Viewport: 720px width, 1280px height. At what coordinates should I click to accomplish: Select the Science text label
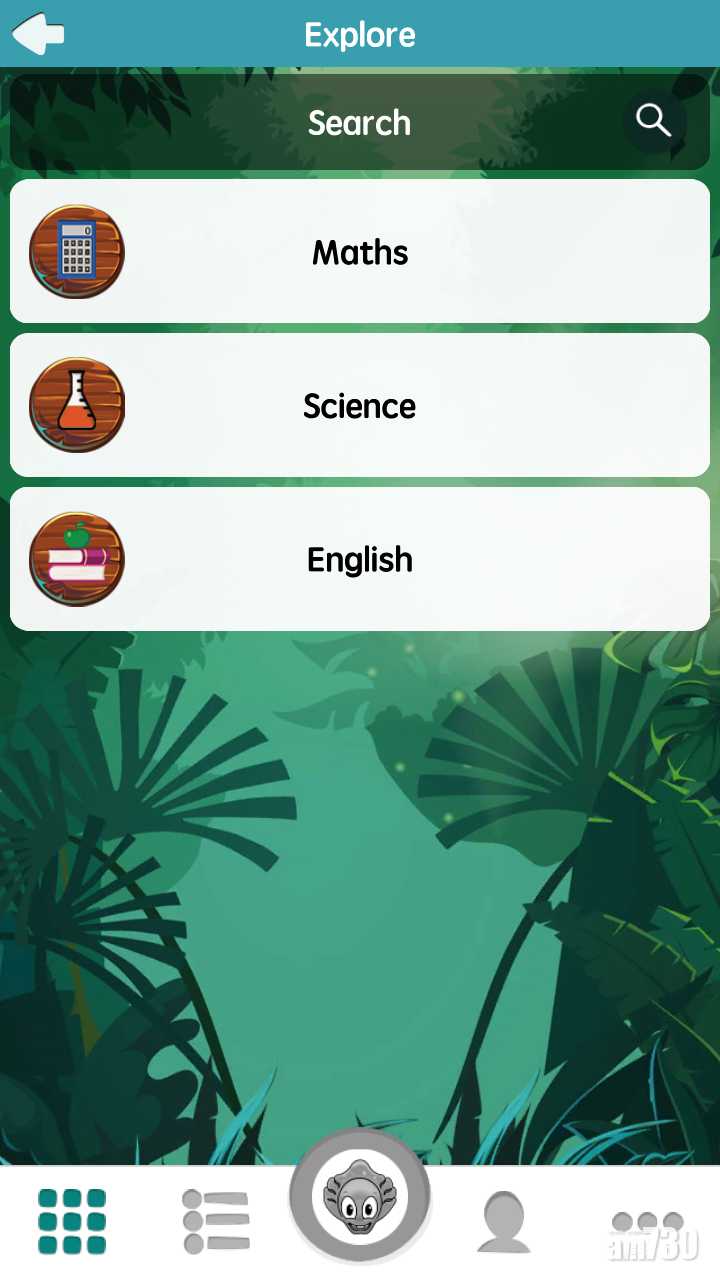(x=358, y=406)
